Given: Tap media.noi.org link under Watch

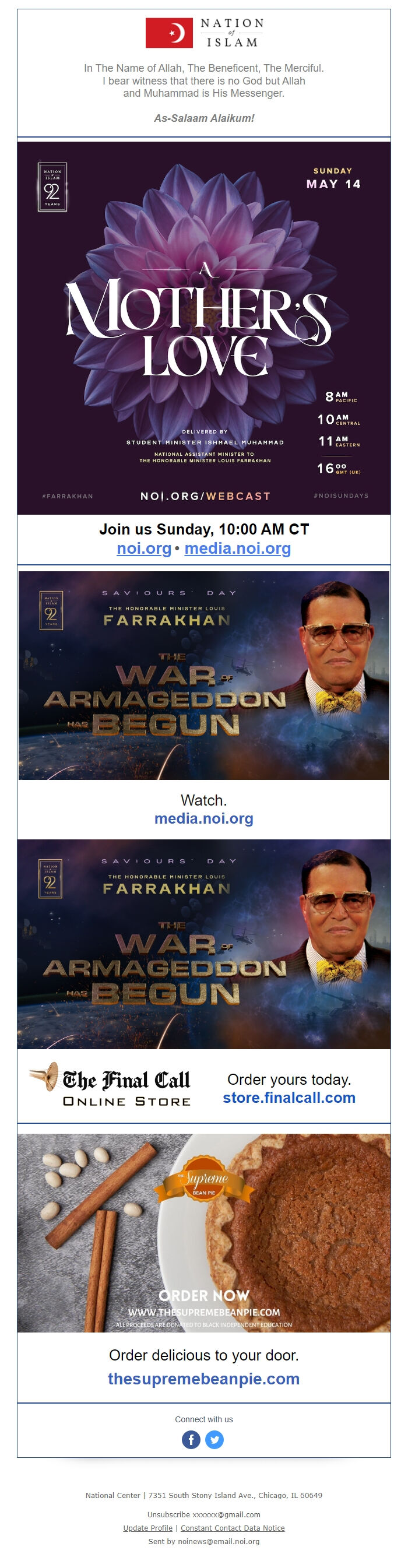Looking at the screenshot, I should click(203, 818).
